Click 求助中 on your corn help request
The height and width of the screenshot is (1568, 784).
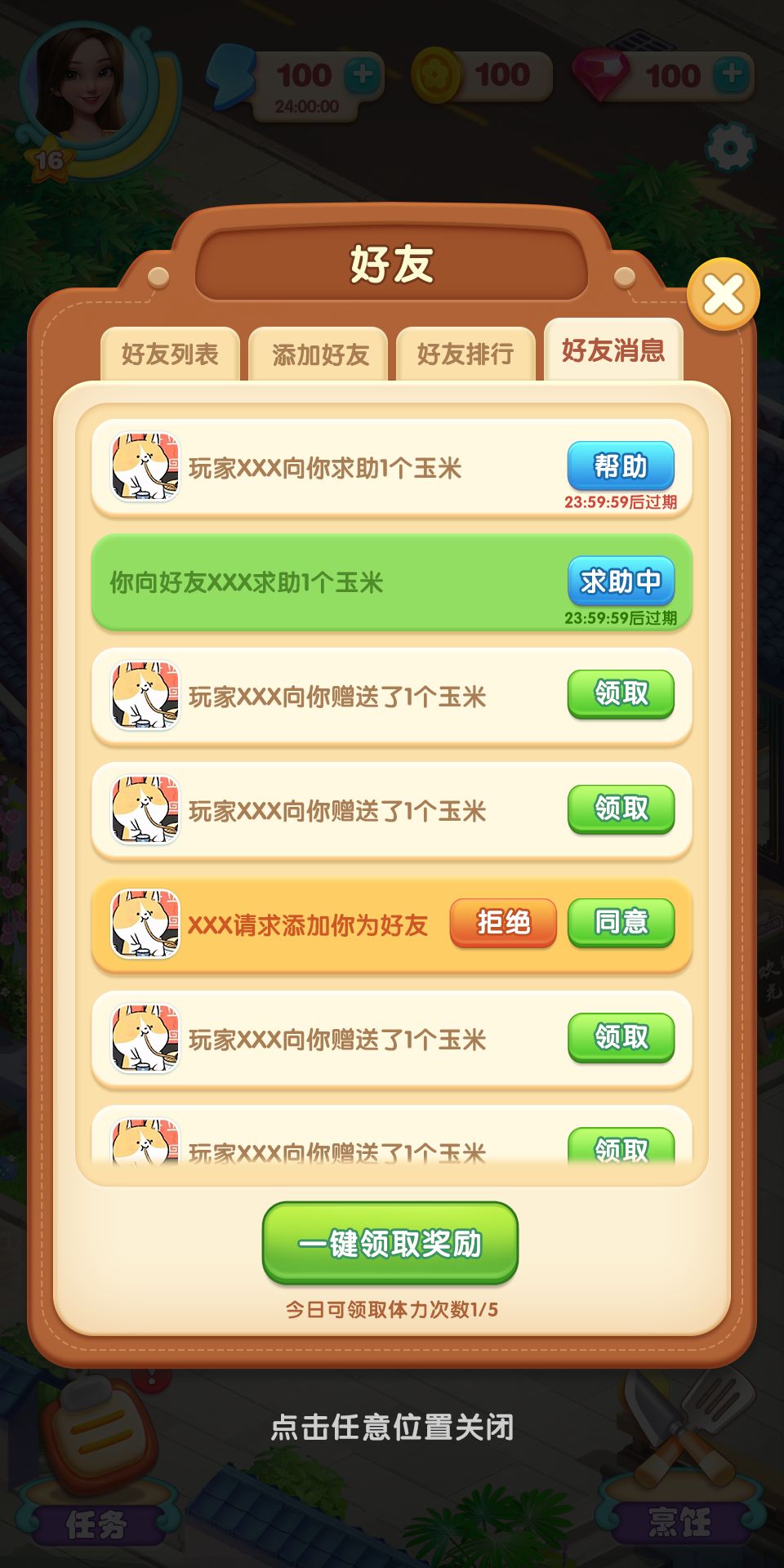621,581
